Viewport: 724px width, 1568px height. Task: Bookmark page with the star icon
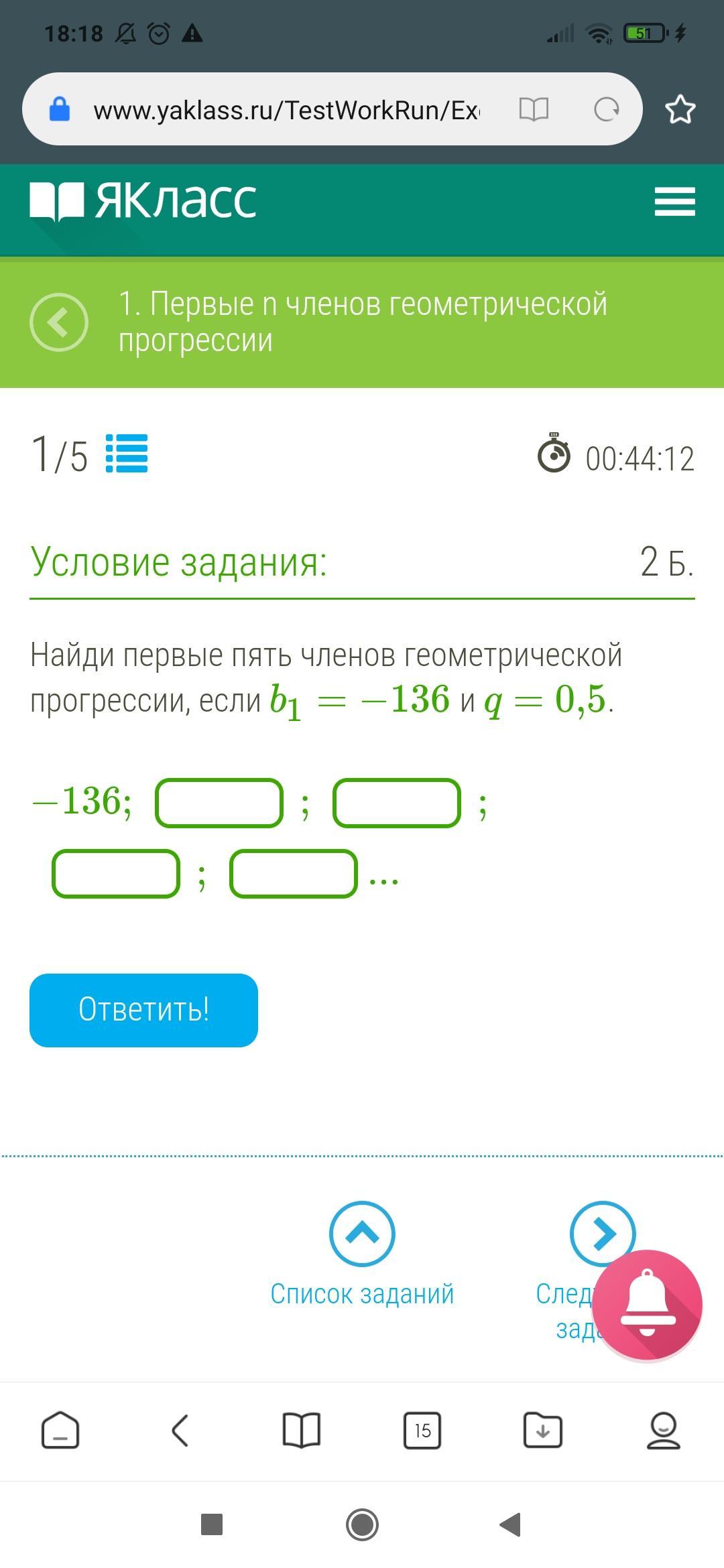point(680,109)
